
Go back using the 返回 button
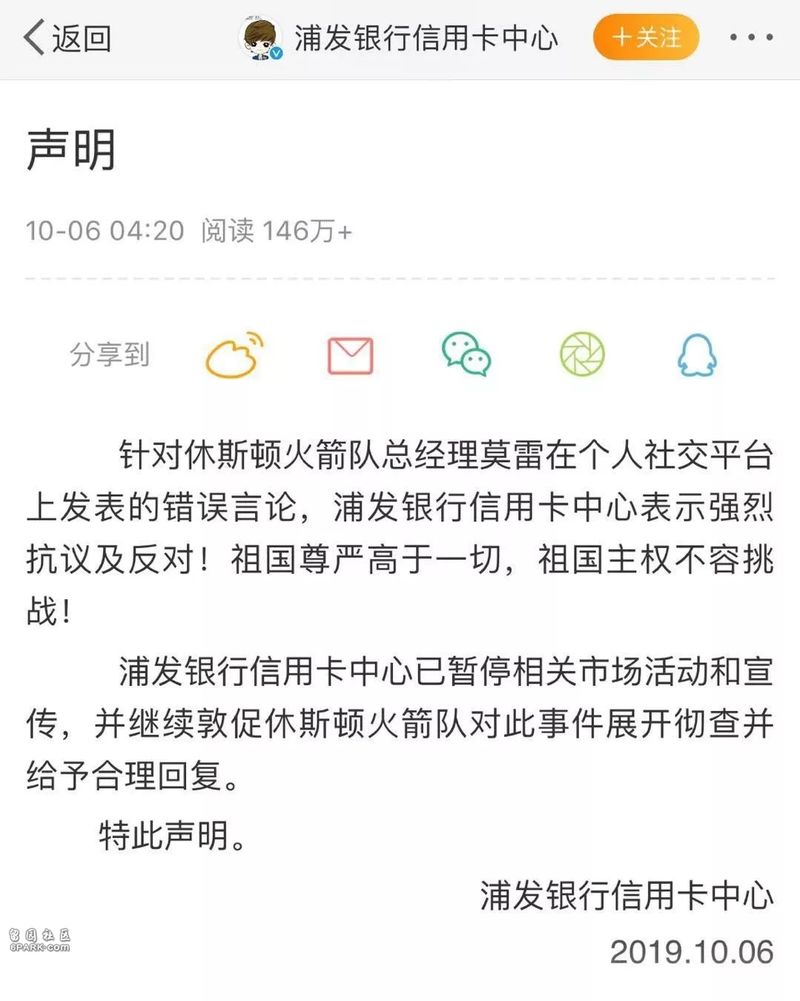68,39
